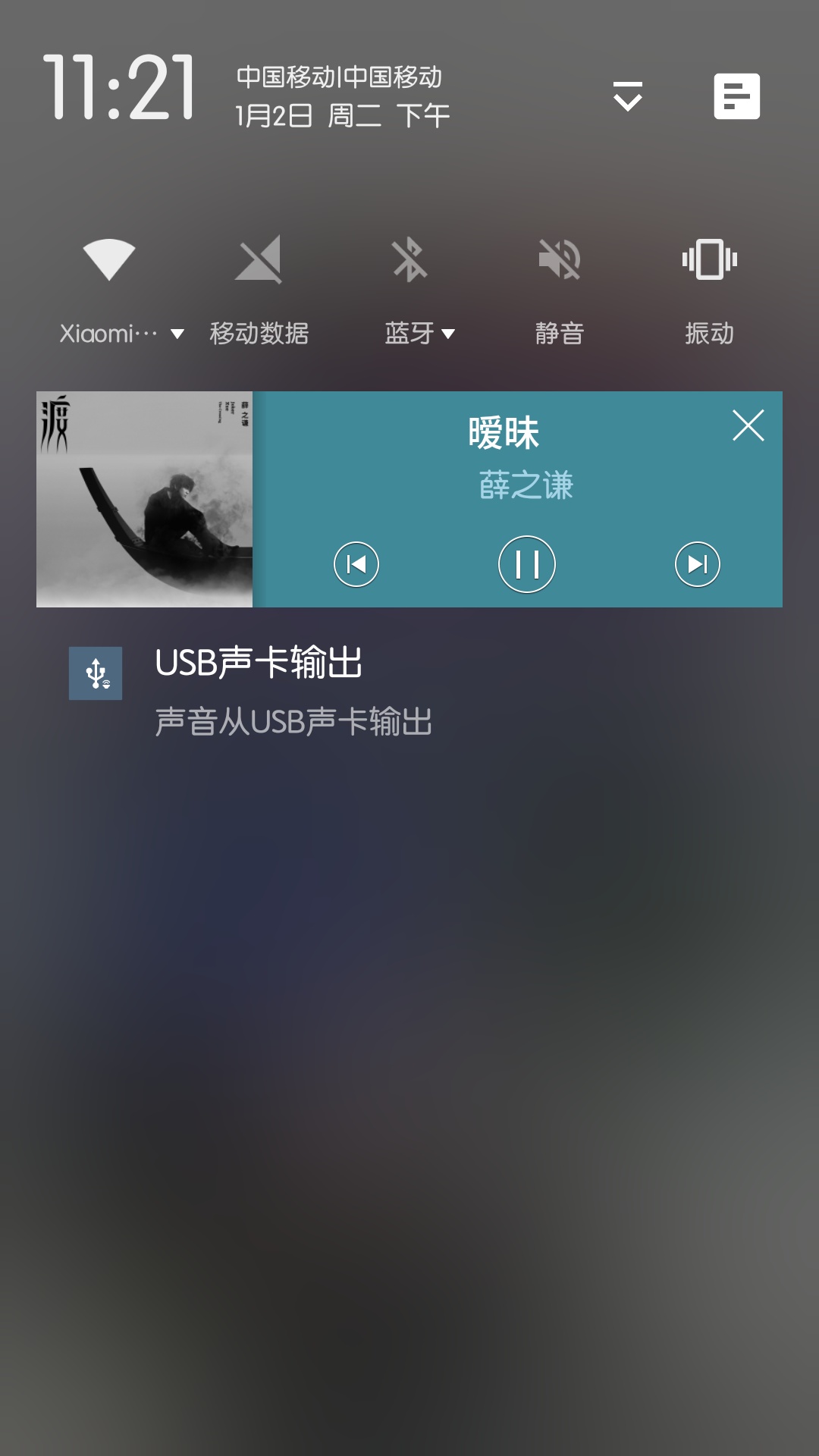819x1456 pixels.
Task: Open the USB声卡输出 notification
Action: pos(293,690)
